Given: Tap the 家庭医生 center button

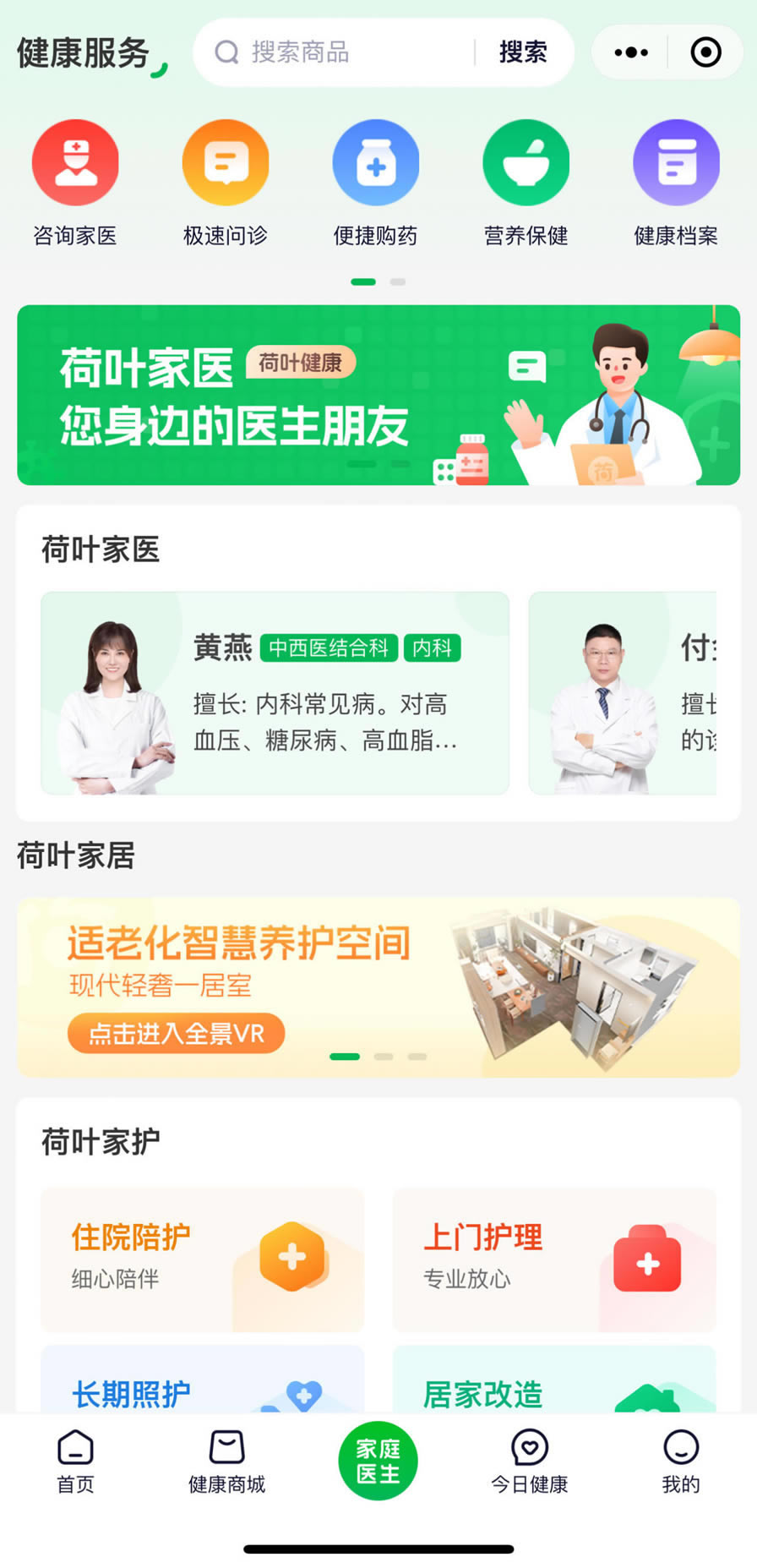Looking at the screenshot, I should coord(378,1461).
